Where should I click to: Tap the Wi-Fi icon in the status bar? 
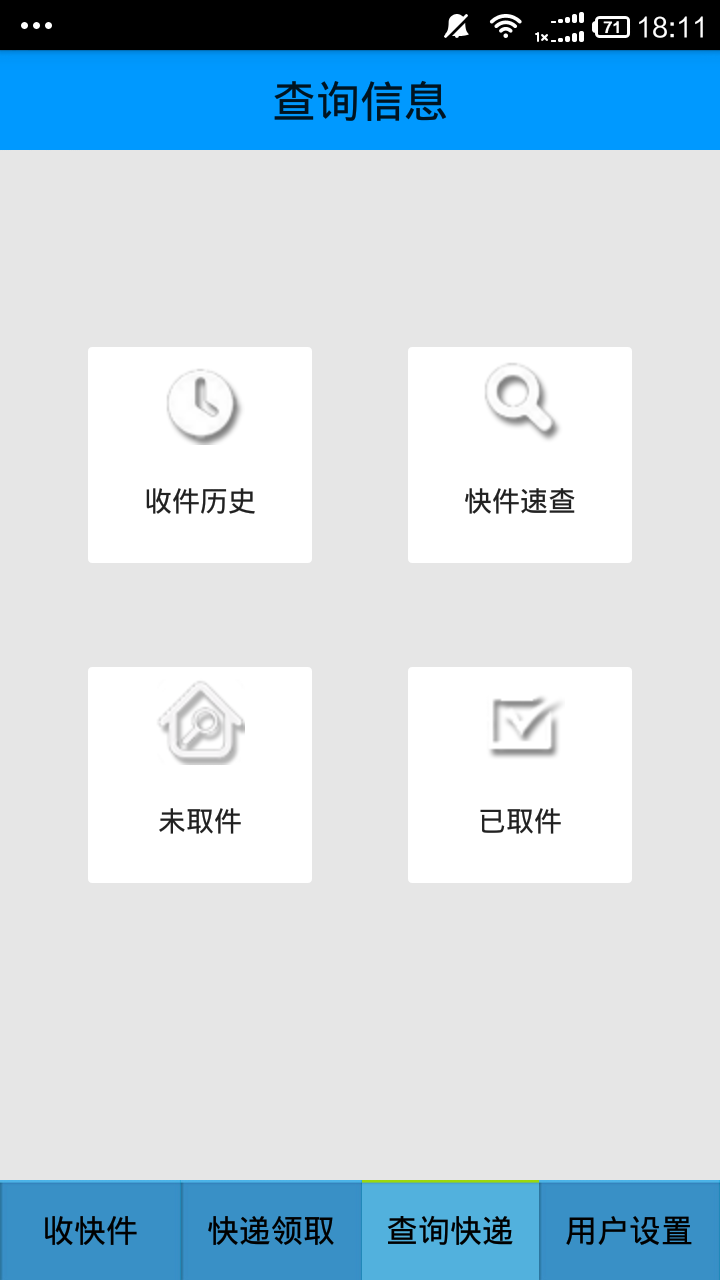(503, 24)
